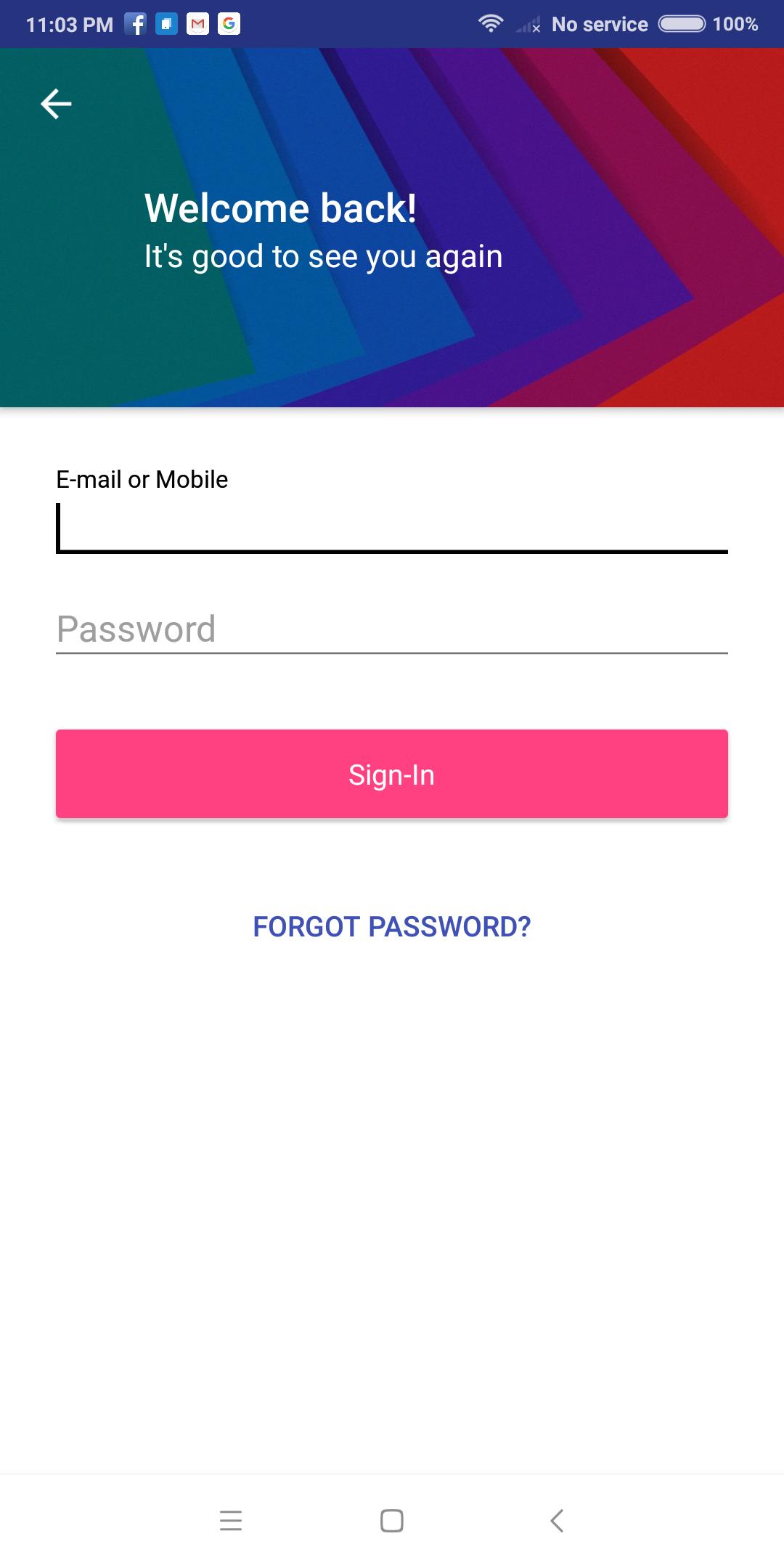Open the Forgot Password link

[392, 927]
